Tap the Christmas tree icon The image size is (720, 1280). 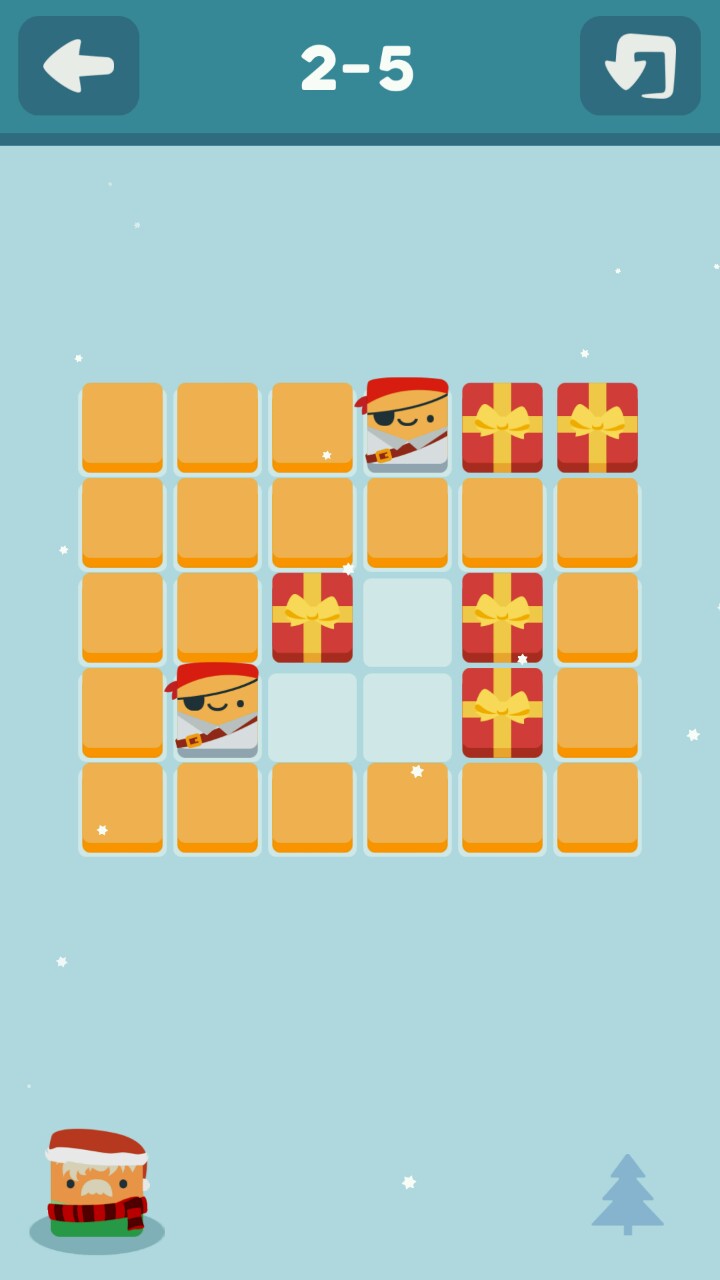627,1194
